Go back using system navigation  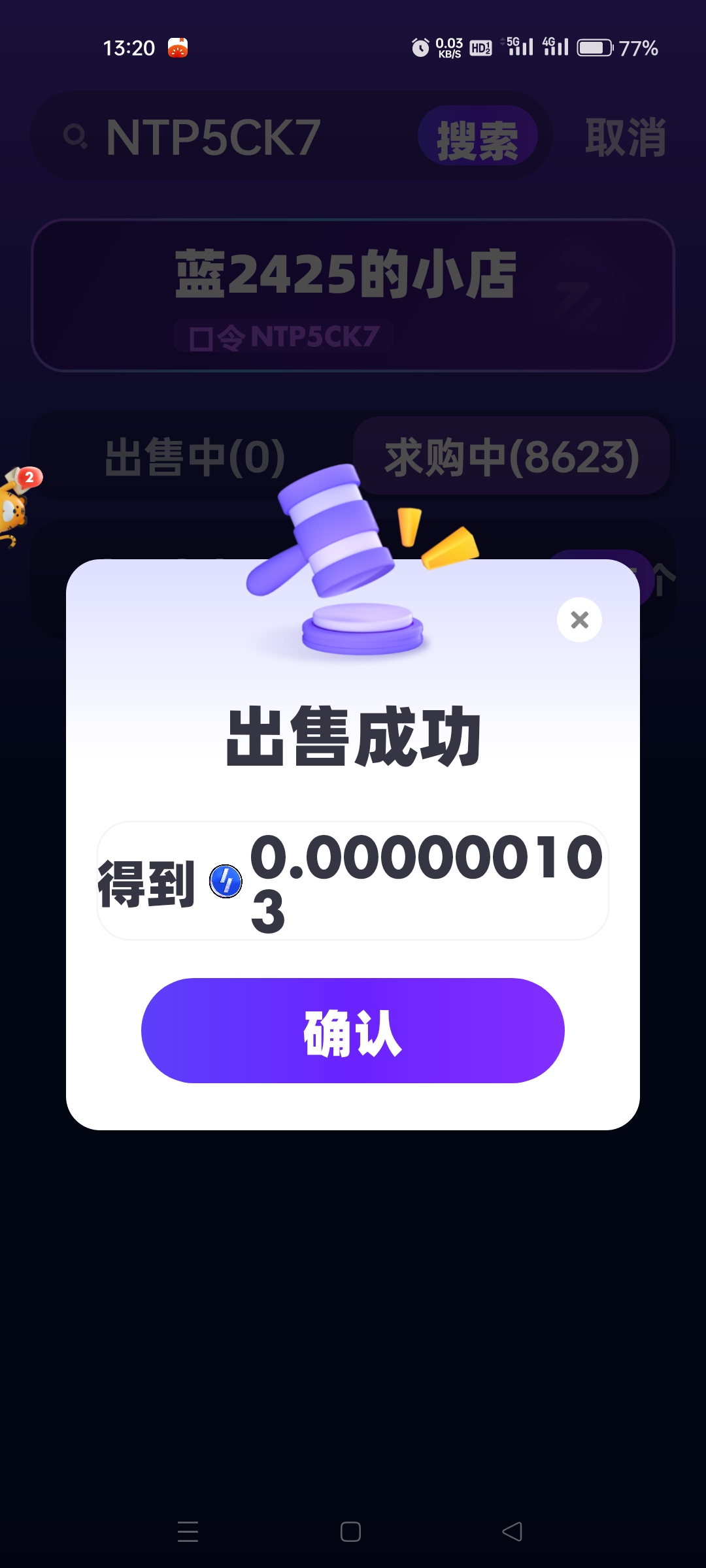[x=512, y=1531]
